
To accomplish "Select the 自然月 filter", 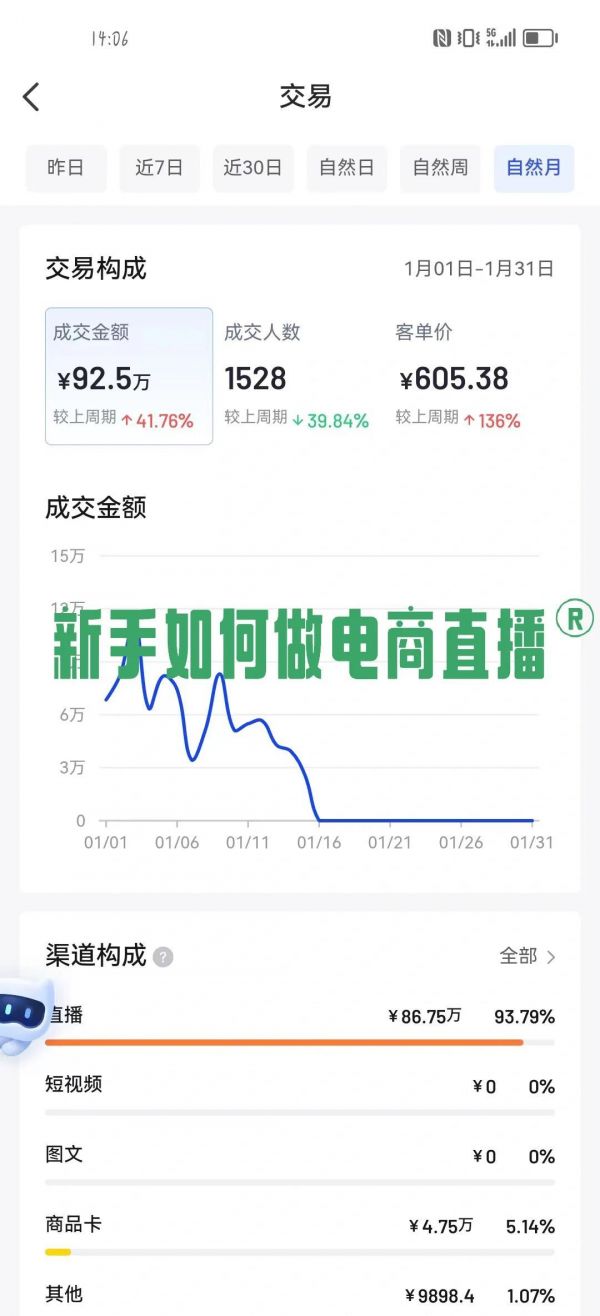I will [534, 168].
